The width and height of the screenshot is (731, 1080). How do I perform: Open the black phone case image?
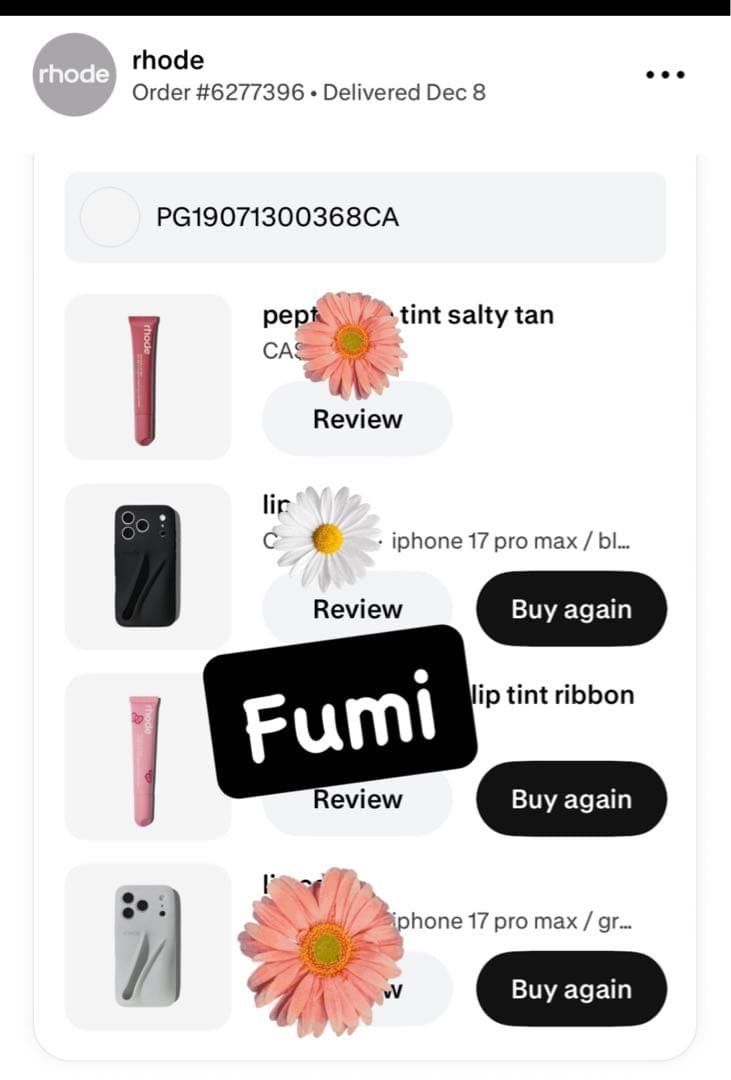[x=147, y=567]
